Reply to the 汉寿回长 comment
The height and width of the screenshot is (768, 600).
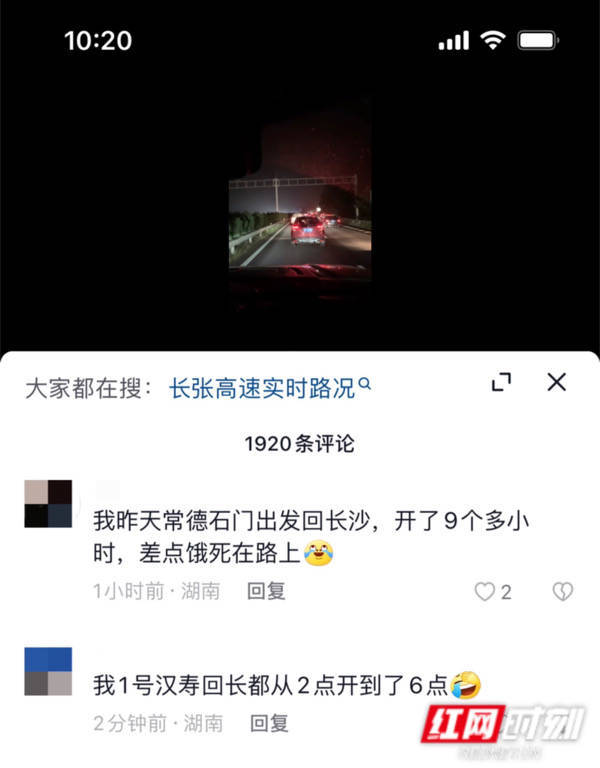point(269,722)
